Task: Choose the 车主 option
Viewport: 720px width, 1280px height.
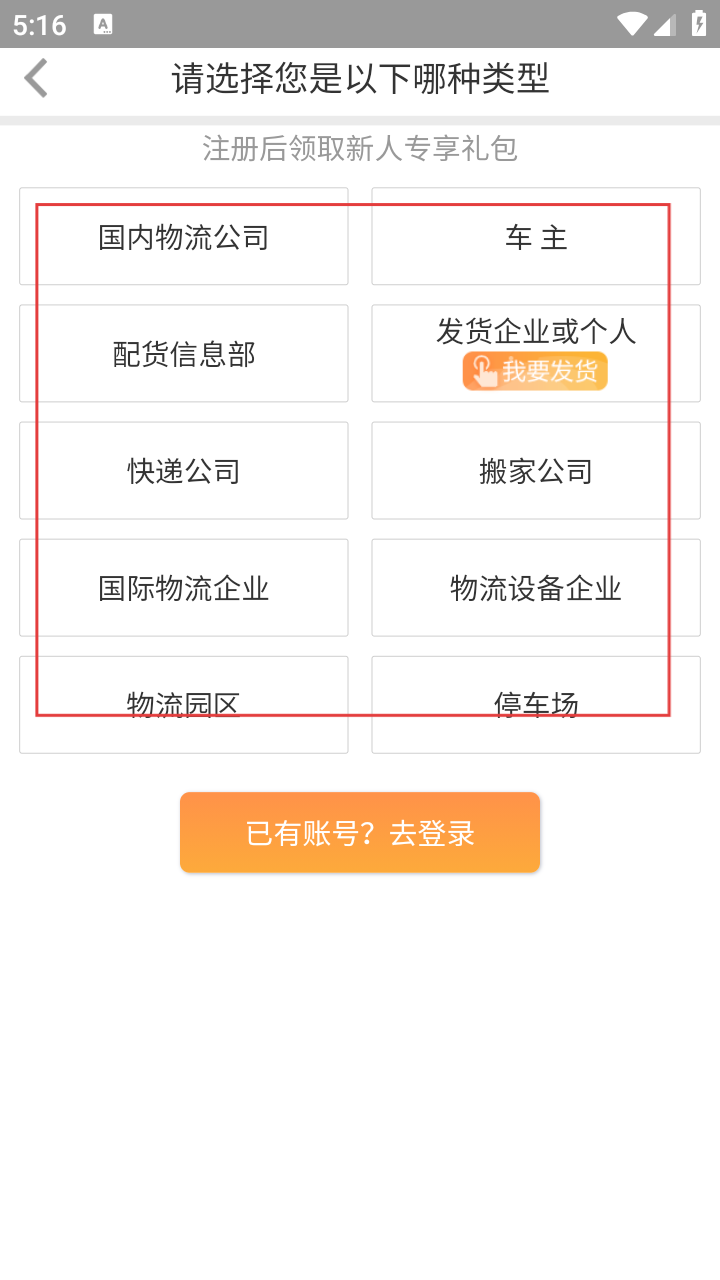Action: point(536,237)
